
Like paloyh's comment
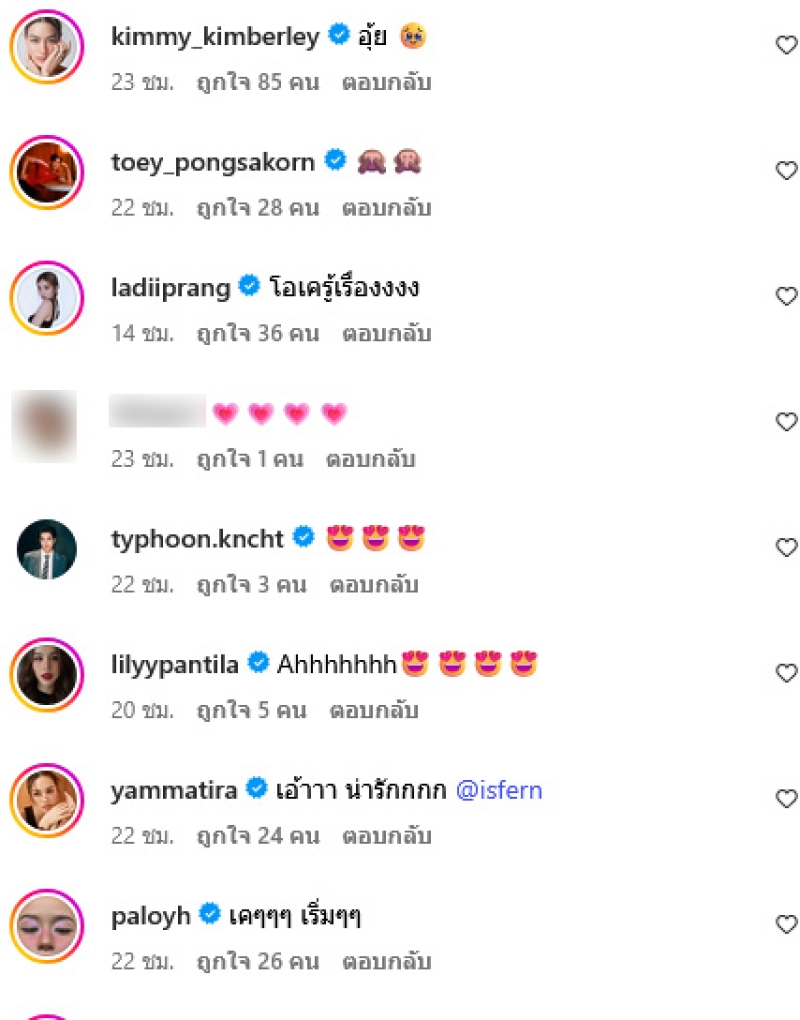click(787, 924)
